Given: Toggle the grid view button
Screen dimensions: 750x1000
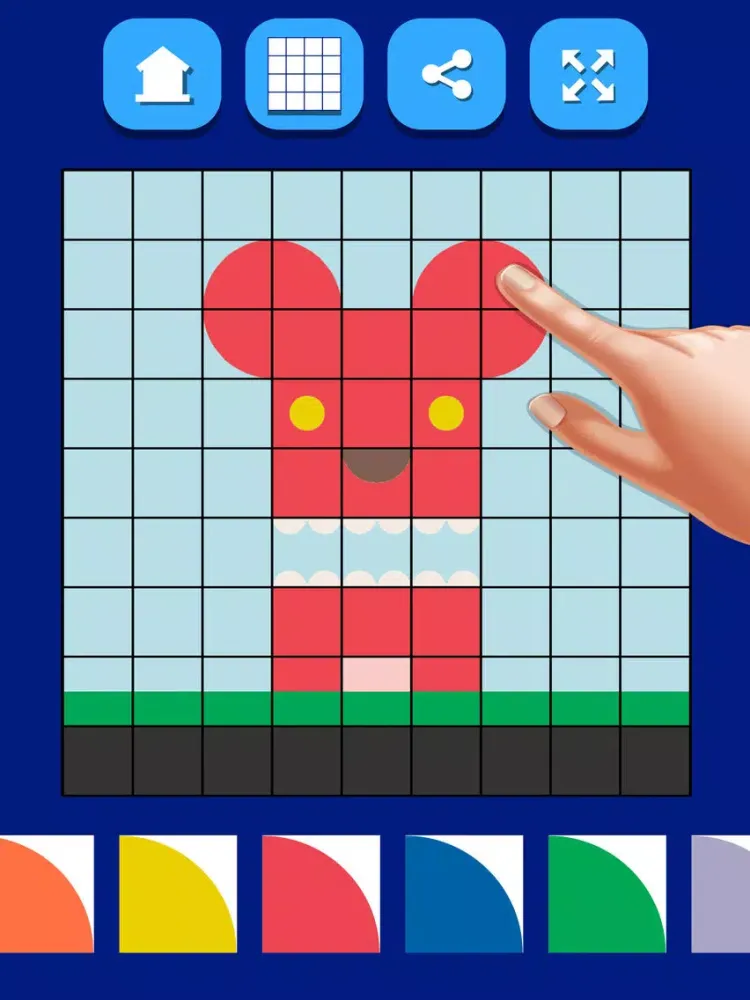Looking at the screenshot, I should pyautogui.click(x=304, y=75).
